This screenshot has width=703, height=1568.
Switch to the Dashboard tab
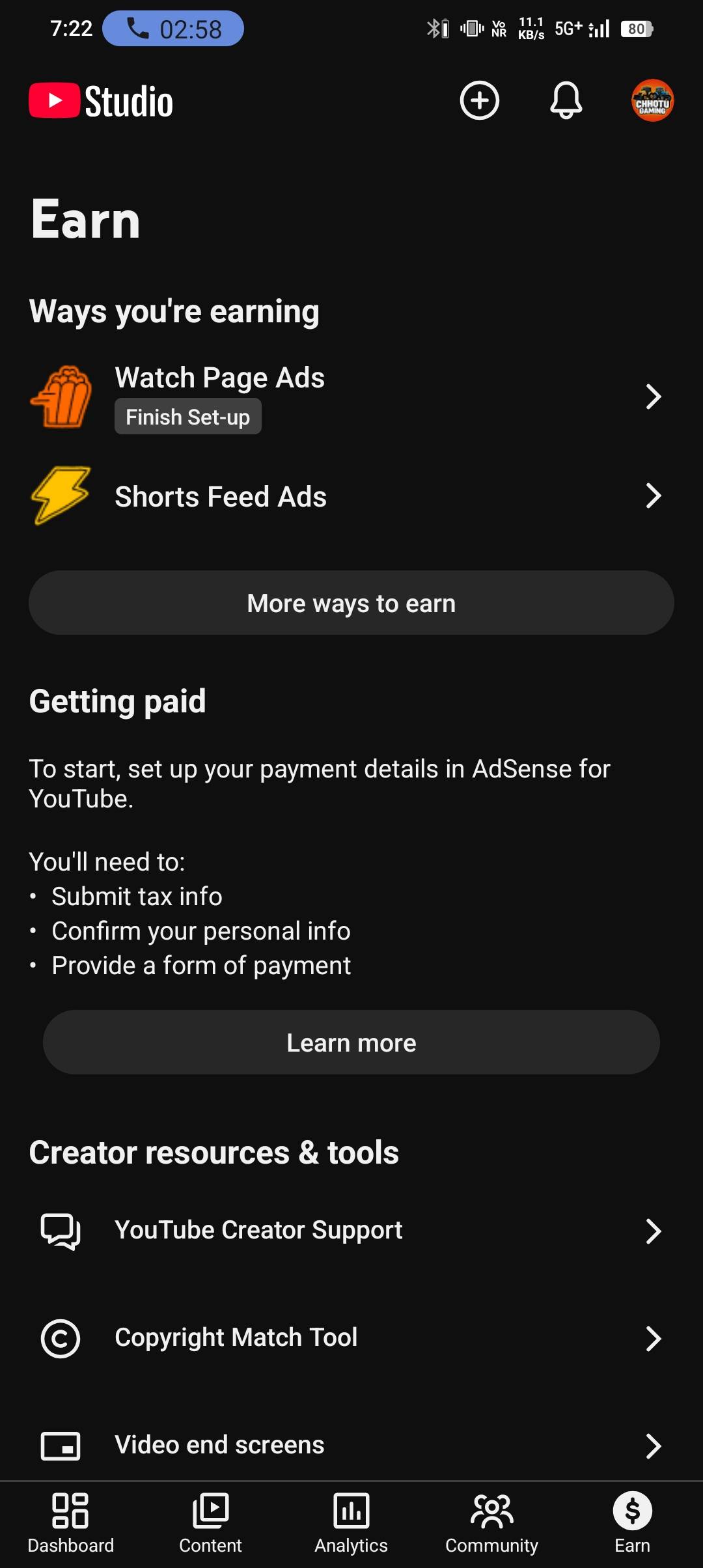click(x=70, y=1522)
